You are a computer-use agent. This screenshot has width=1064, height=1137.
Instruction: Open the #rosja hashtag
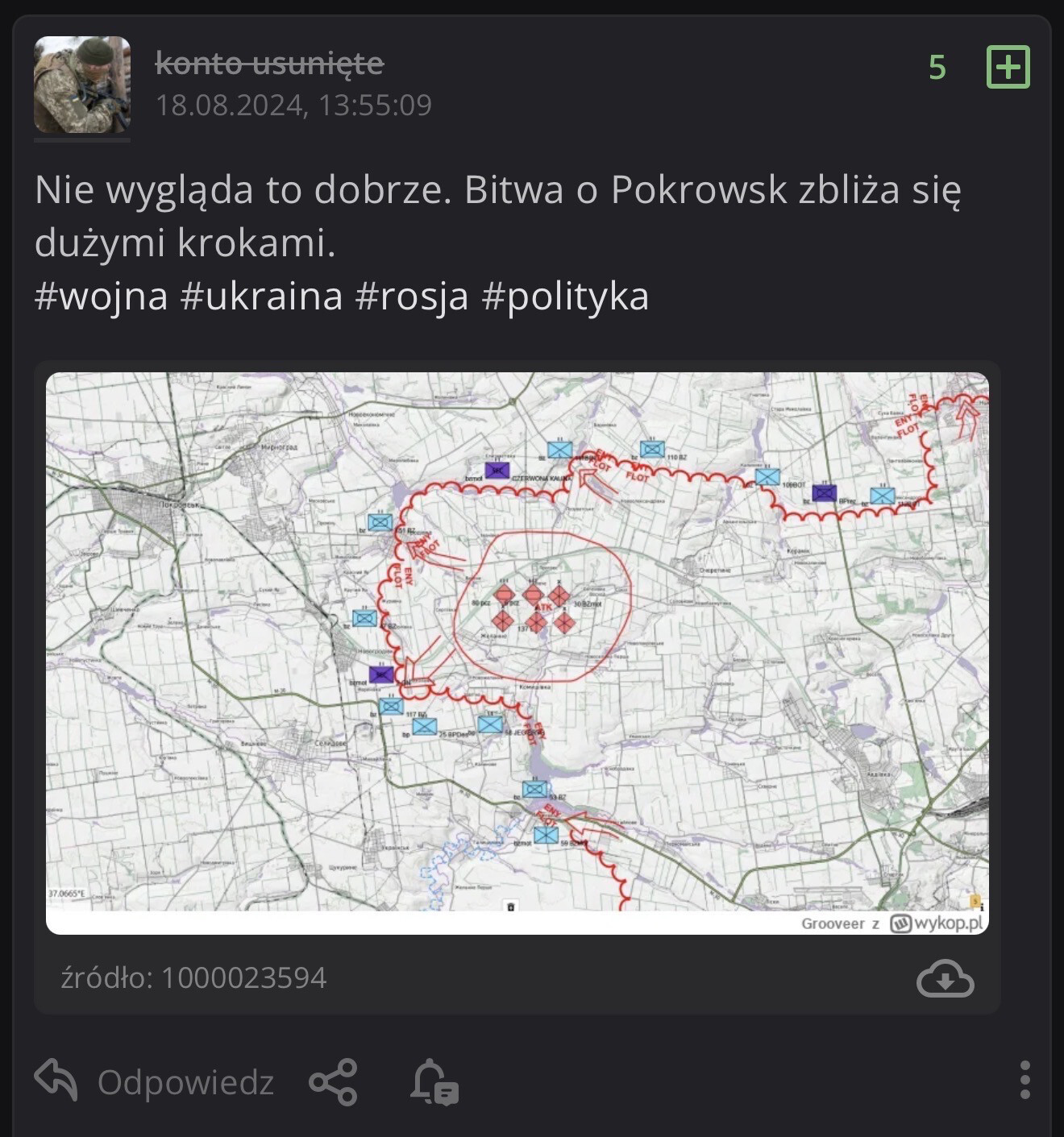411,296
